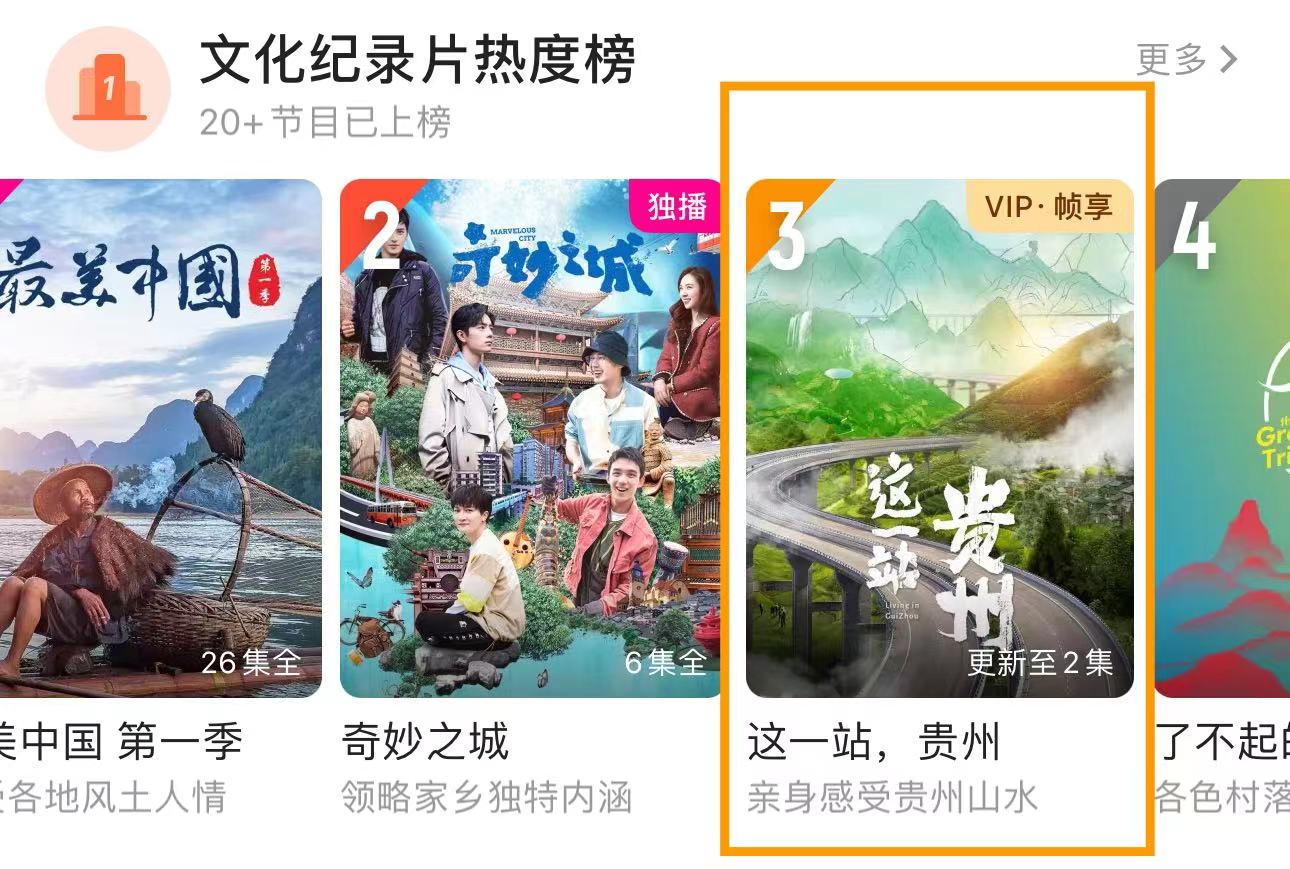Viewport: 1290px width, 869px height.
Task: Open the 更多 link for the documentary ranking
Action: [1186, 60]
